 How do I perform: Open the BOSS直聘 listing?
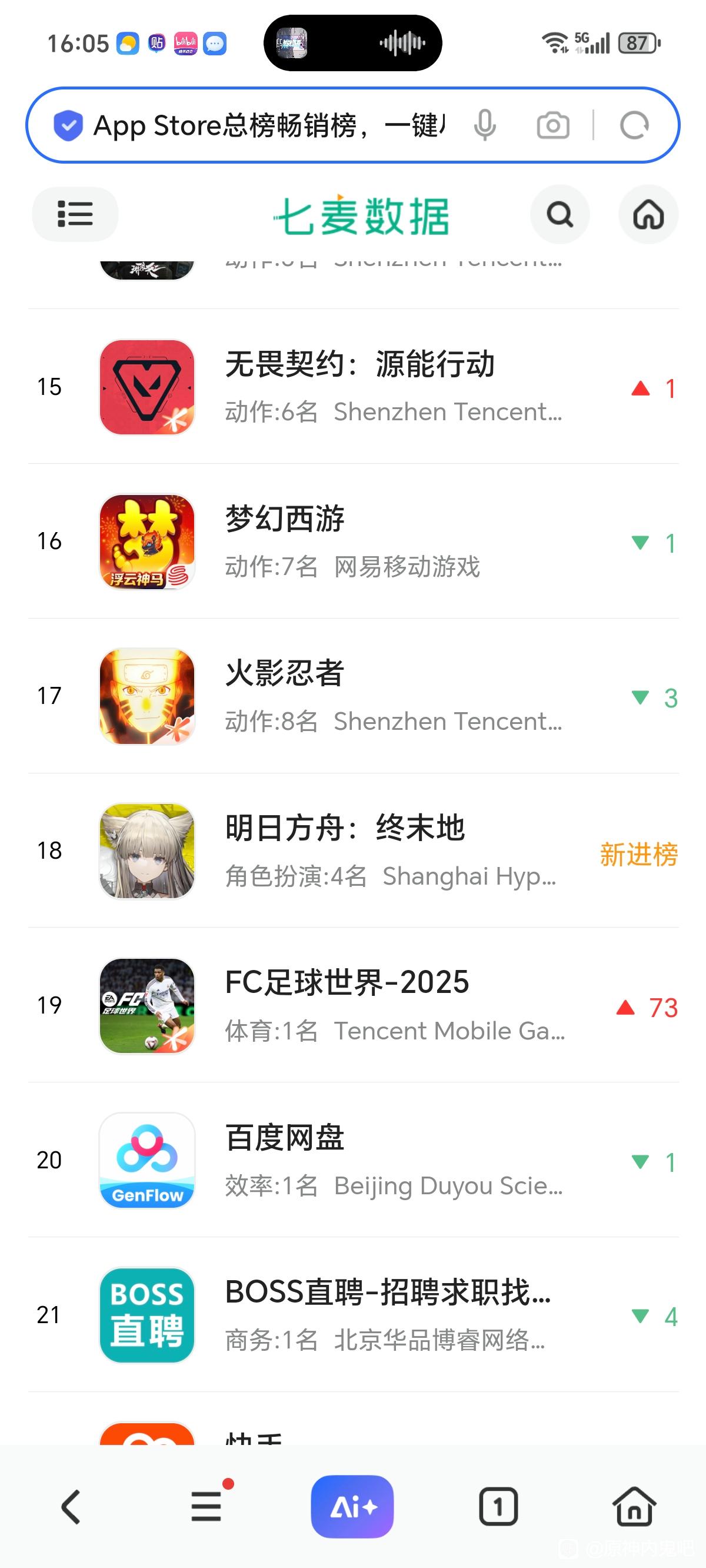(353, 1315)
